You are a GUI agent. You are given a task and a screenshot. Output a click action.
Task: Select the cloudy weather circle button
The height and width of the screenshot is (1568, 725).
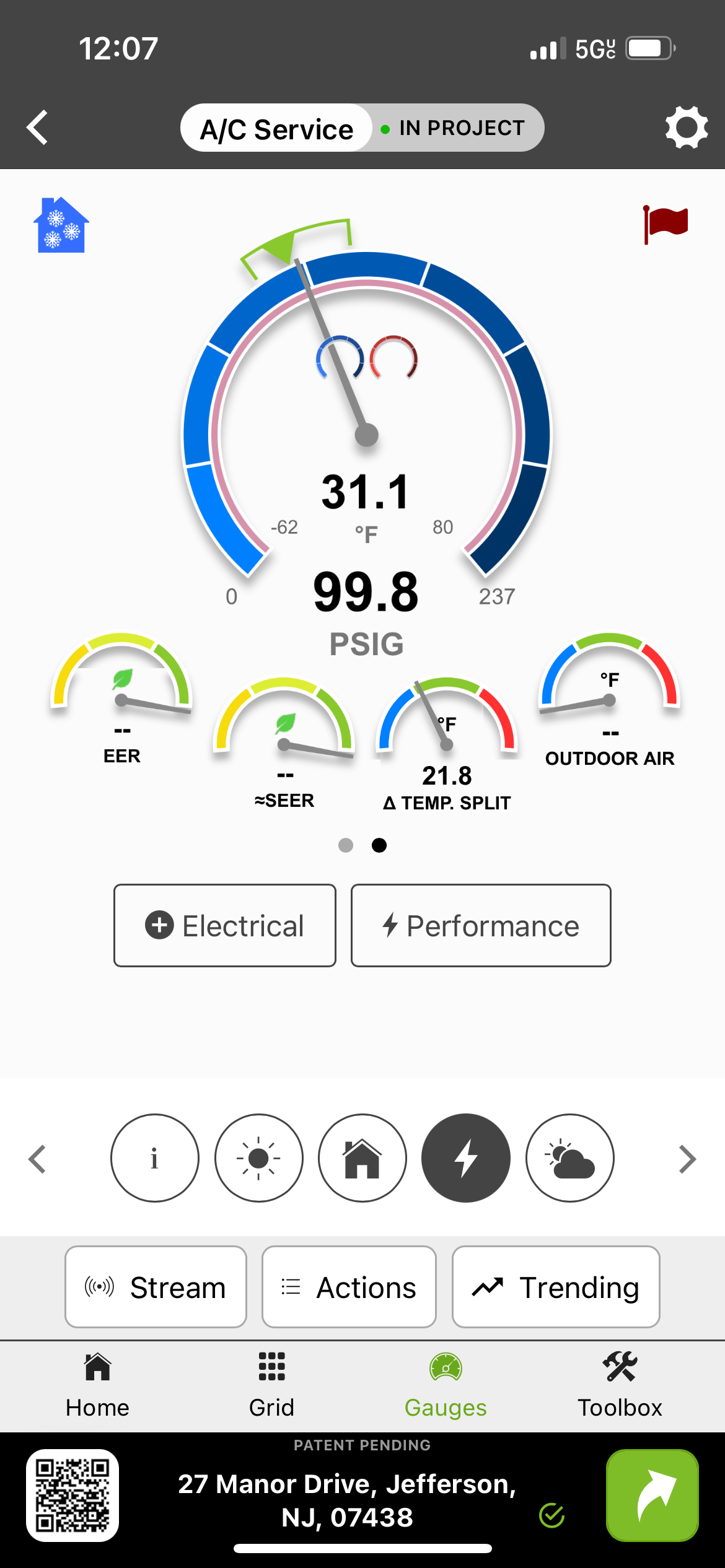click(569, 1158)
